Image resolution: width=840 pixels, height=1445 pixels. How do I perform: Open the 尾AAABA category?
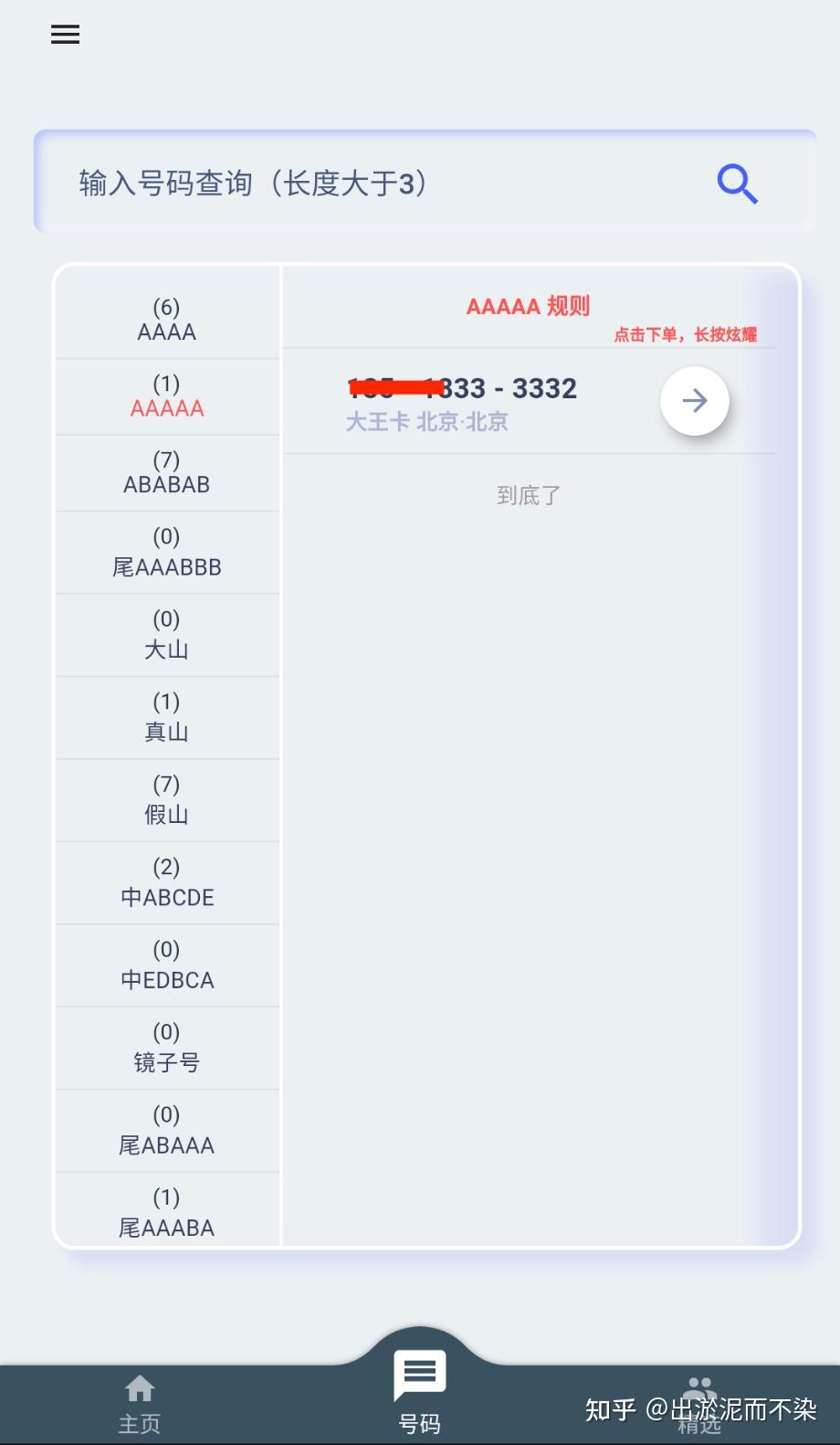(x=167, y=1211)
